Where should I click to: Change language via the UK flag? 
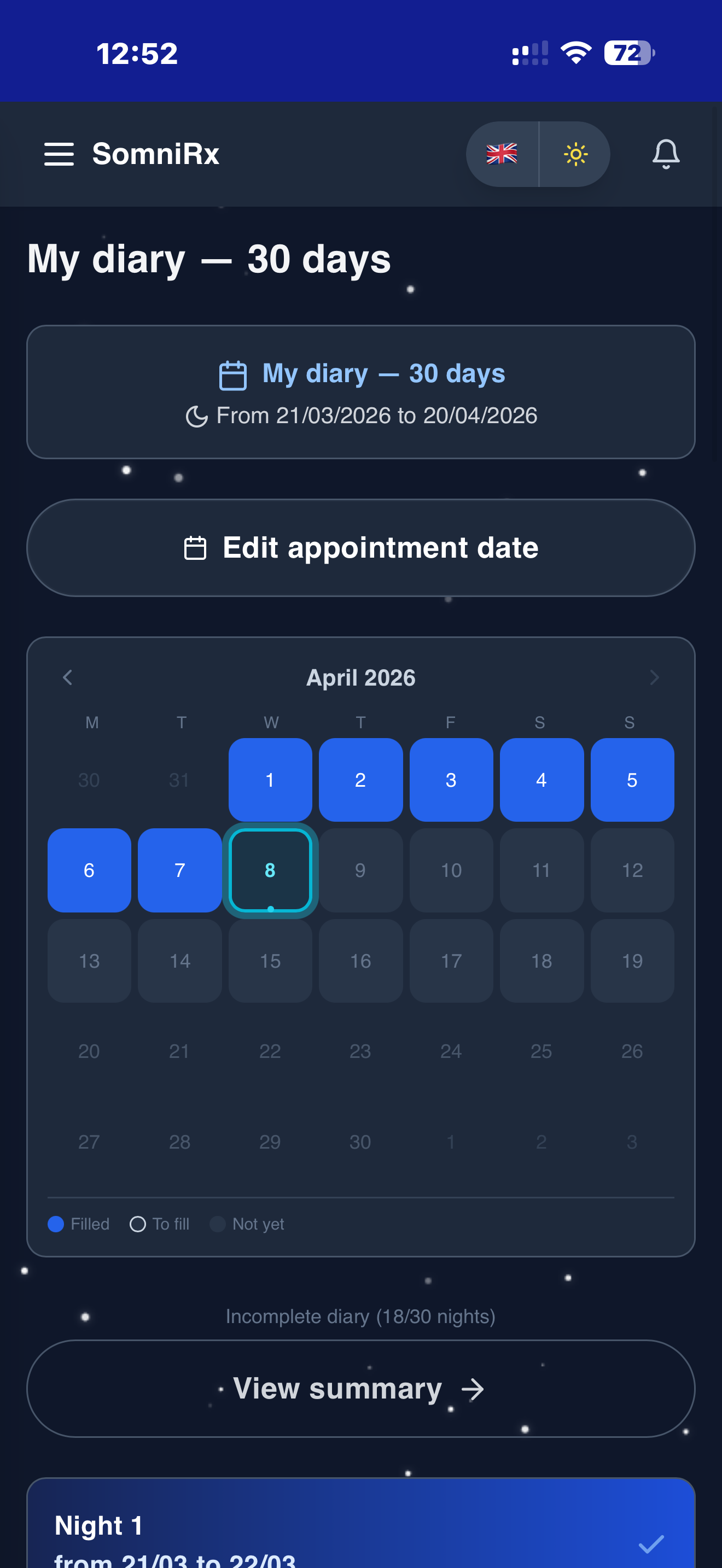coord(502,154)
